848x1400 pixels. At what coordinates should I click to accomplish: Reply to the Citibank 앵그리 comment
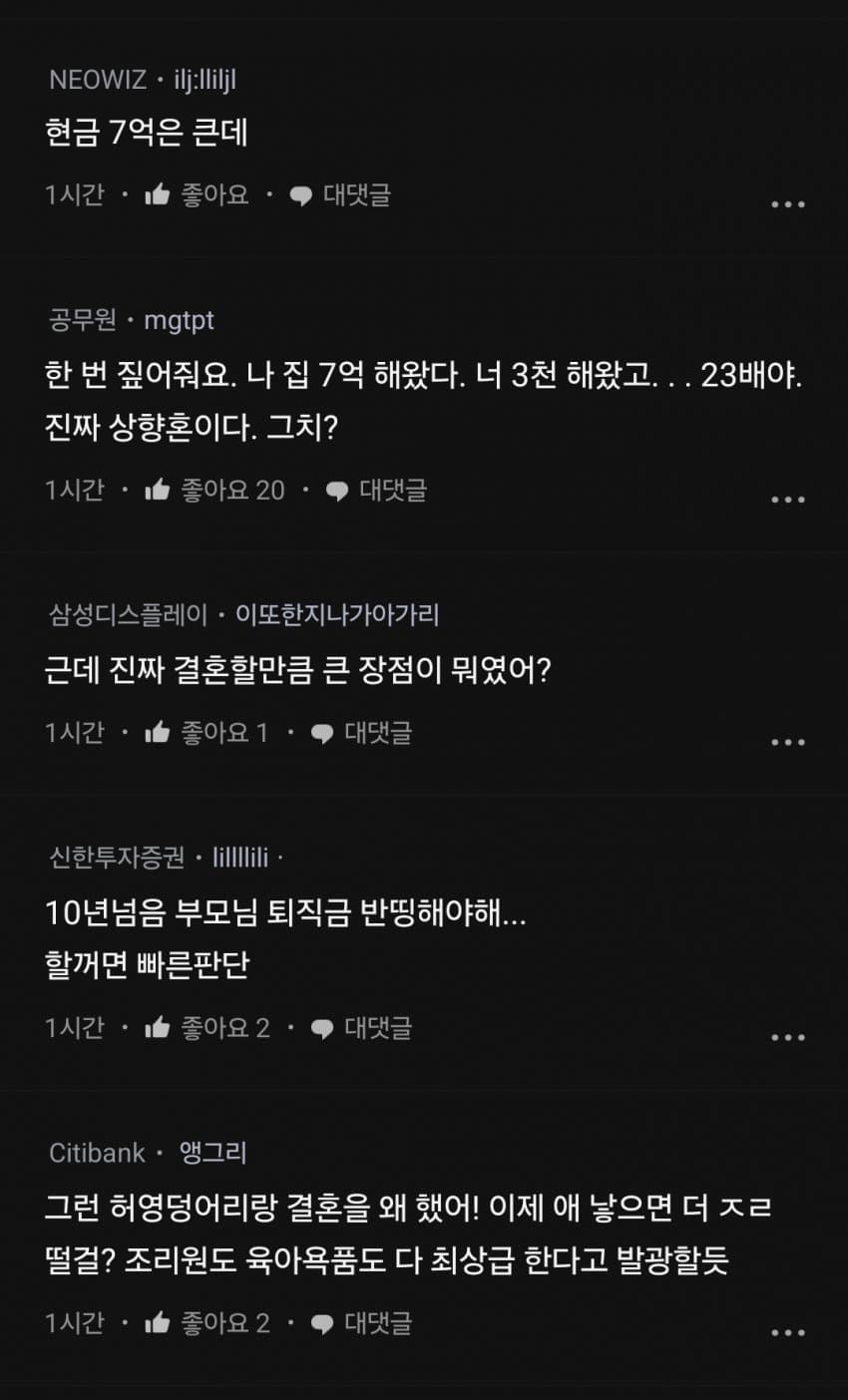361,1323
